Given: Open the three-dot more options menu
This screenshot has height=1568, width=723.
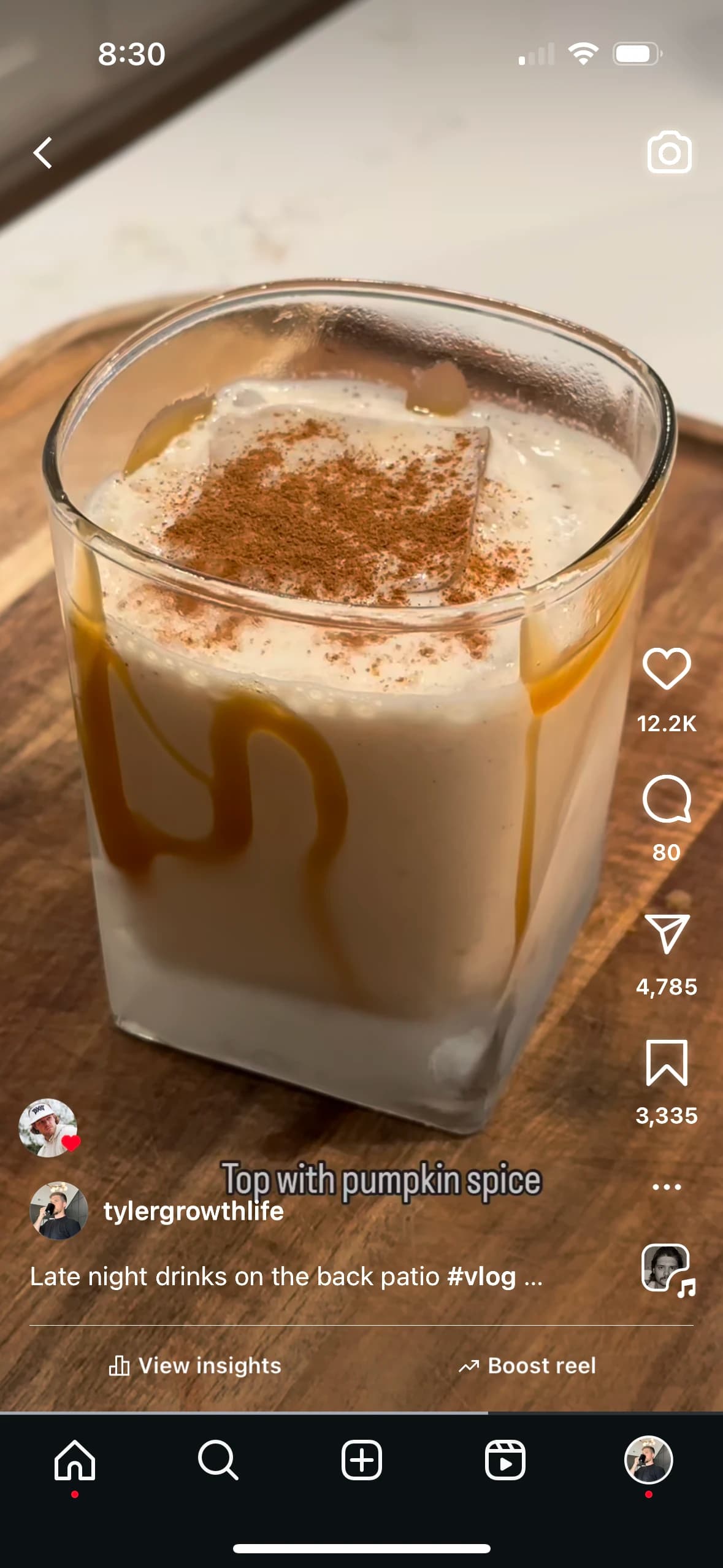Looking at the screenshot, I should coord(666,1187).
